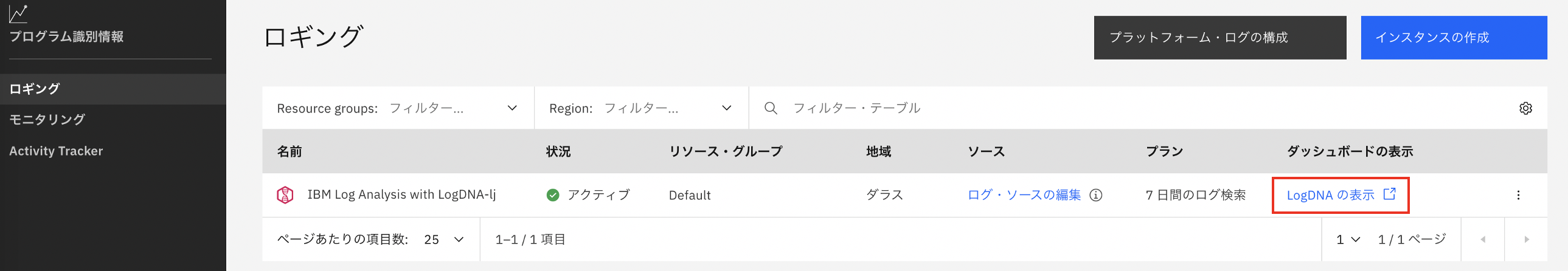The width and height of the screenshot is (1568, 271).
Task: Change the items per page dropdown (25)
Action: (x=444, y=239)
